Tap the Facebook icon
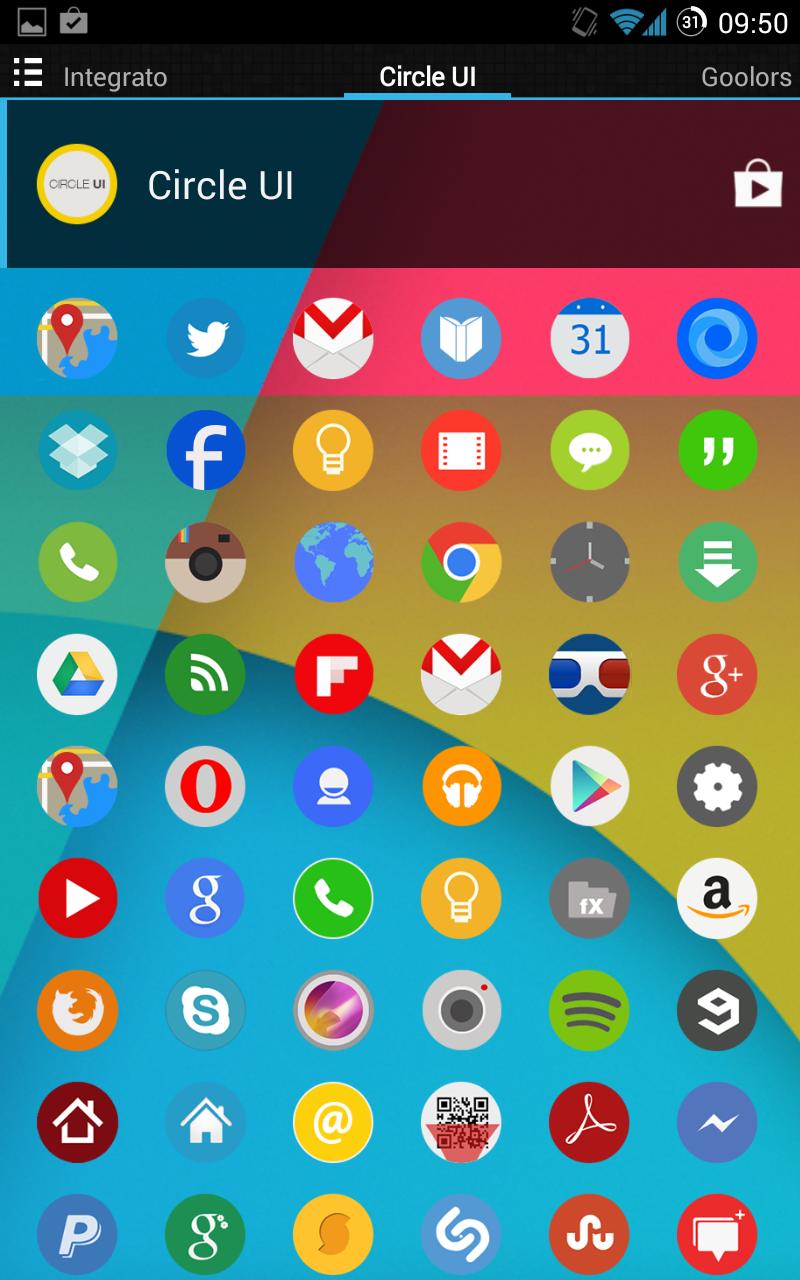 pos(205,451)
